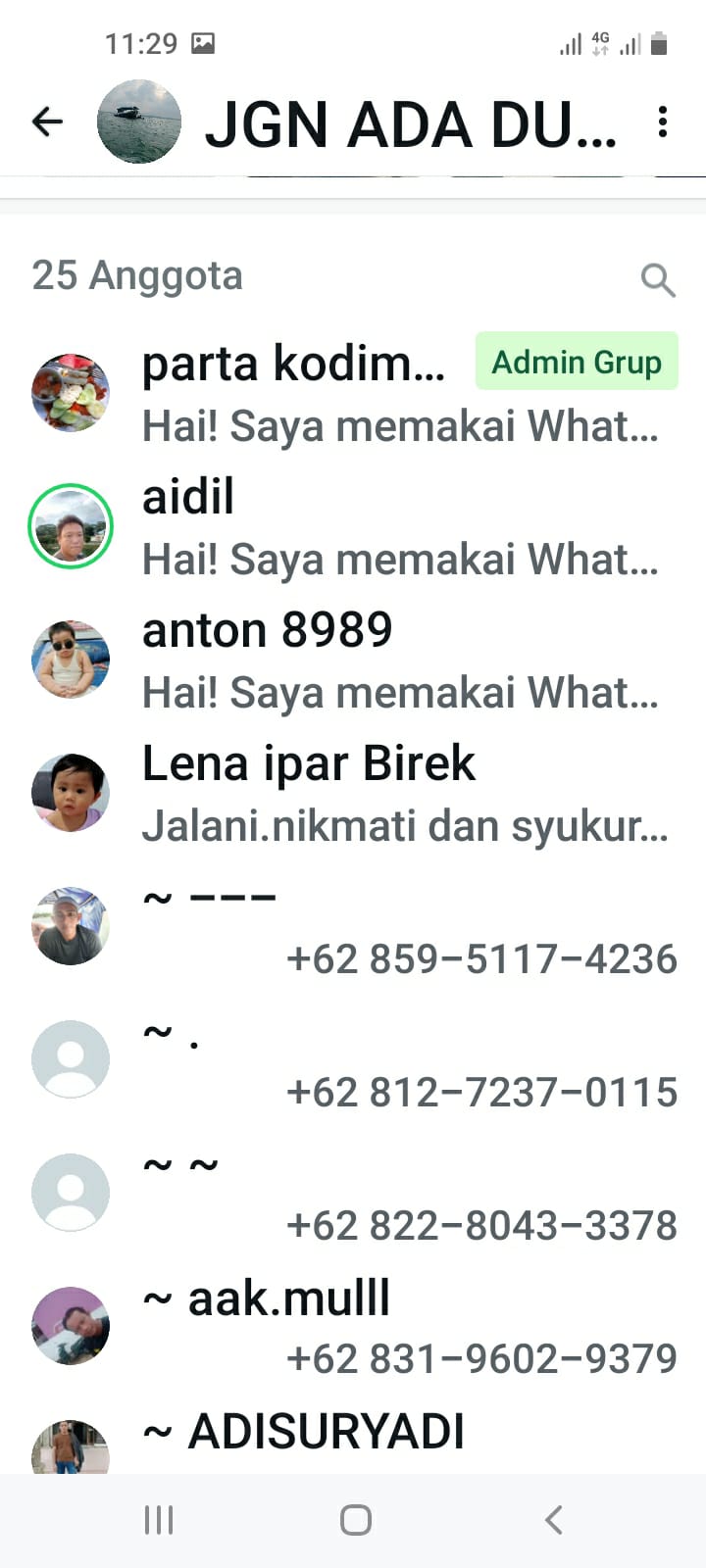Open recent apps from navigation bar
This screenshot has height=1568, width=706.
click(159, 1520)
